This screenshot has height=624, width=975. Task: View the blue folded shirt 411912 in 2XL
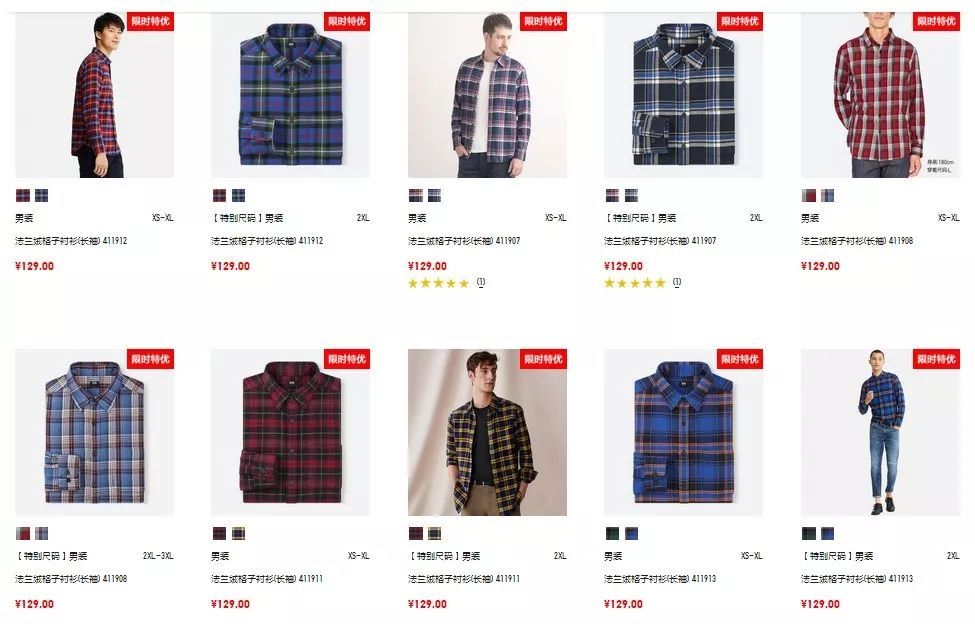point(290,95)
